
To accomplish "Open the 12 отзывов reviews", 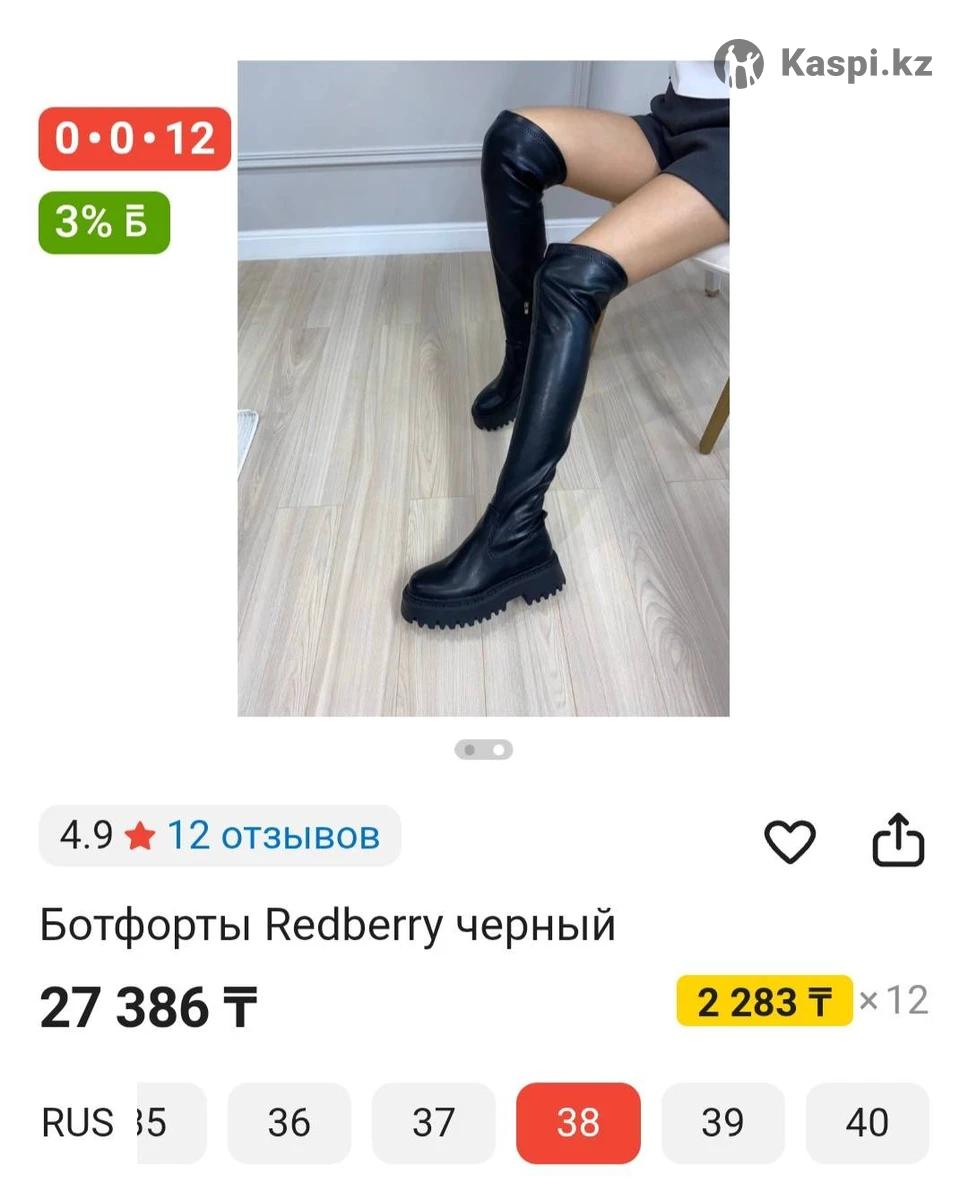I will (272, 835).
